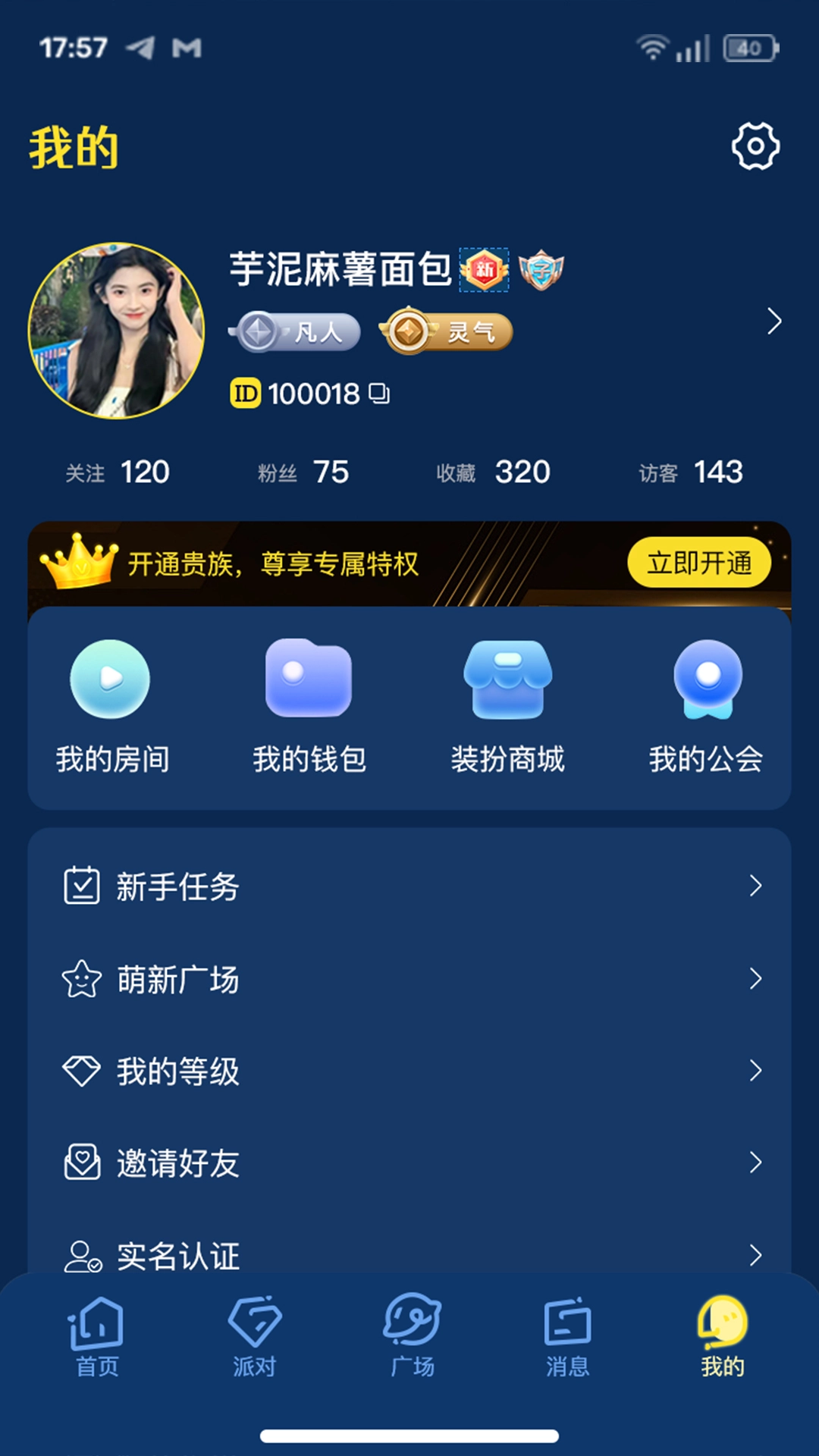The height and width of the screenshot is (1456, 819).
Task: Expand the profile details chevron
Action: pos(774,321)
